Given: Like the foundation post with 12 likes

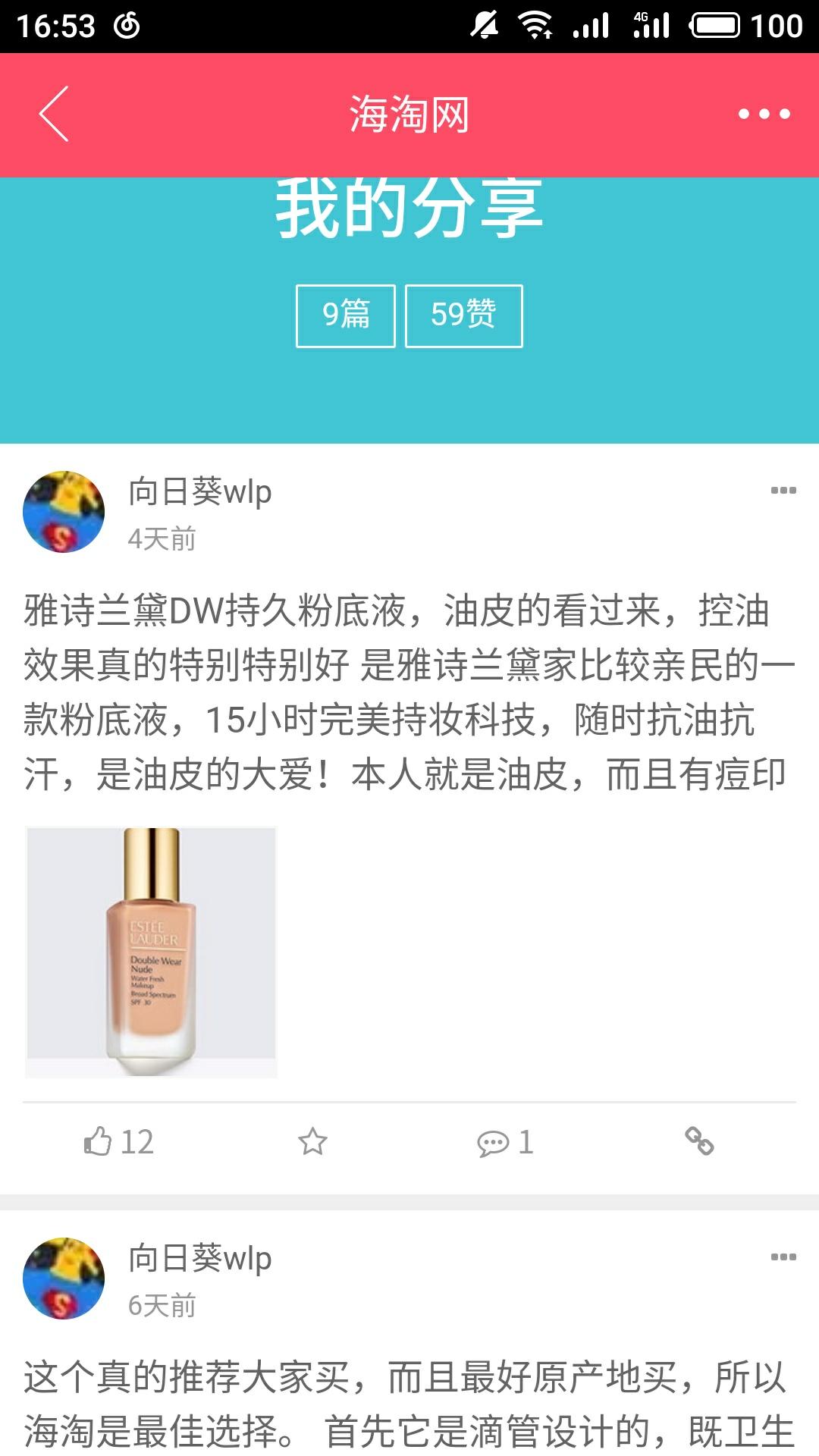Looking at the screenshot, I should 118,1141.
